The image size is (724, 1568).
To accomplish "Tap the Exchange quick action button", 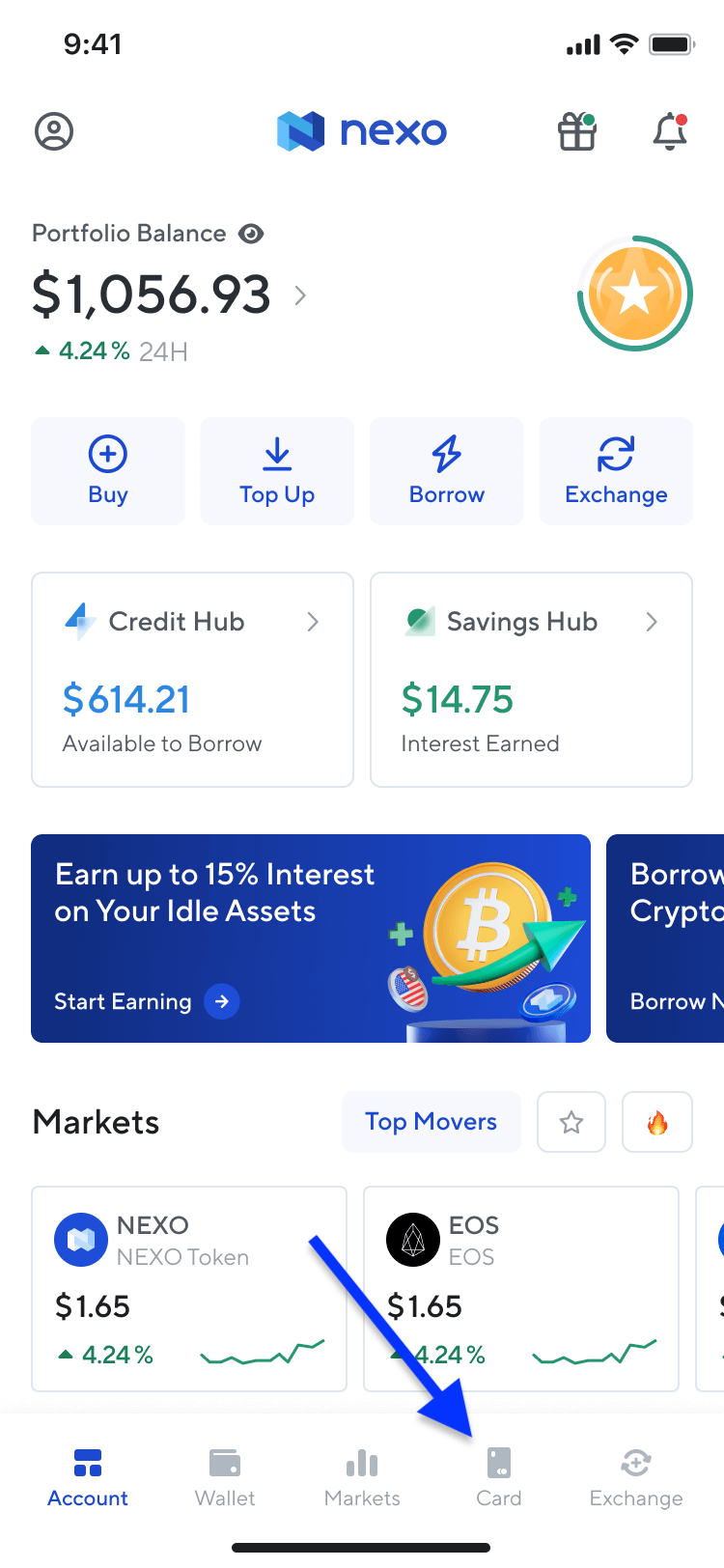I will (616, 471).
